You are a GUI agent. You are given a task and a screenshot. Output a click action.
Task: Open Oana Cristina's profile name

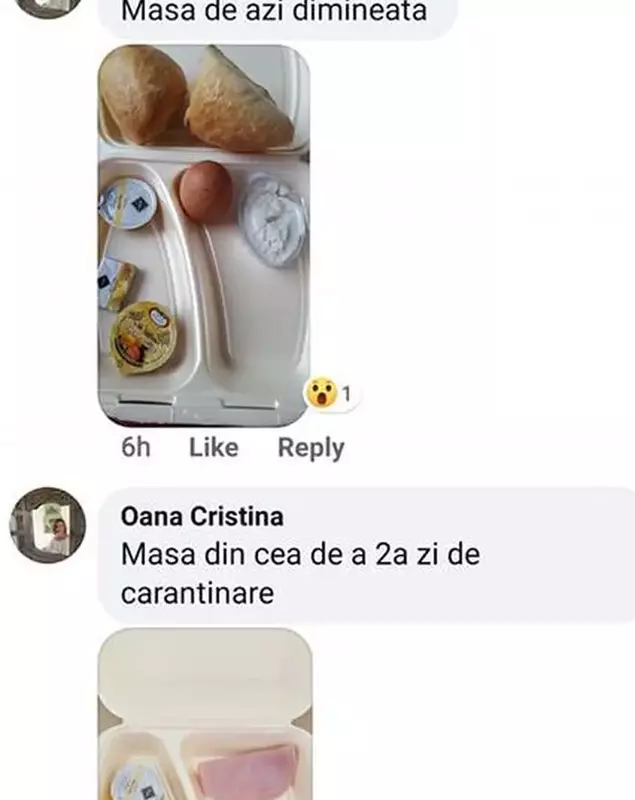[201, 517]
